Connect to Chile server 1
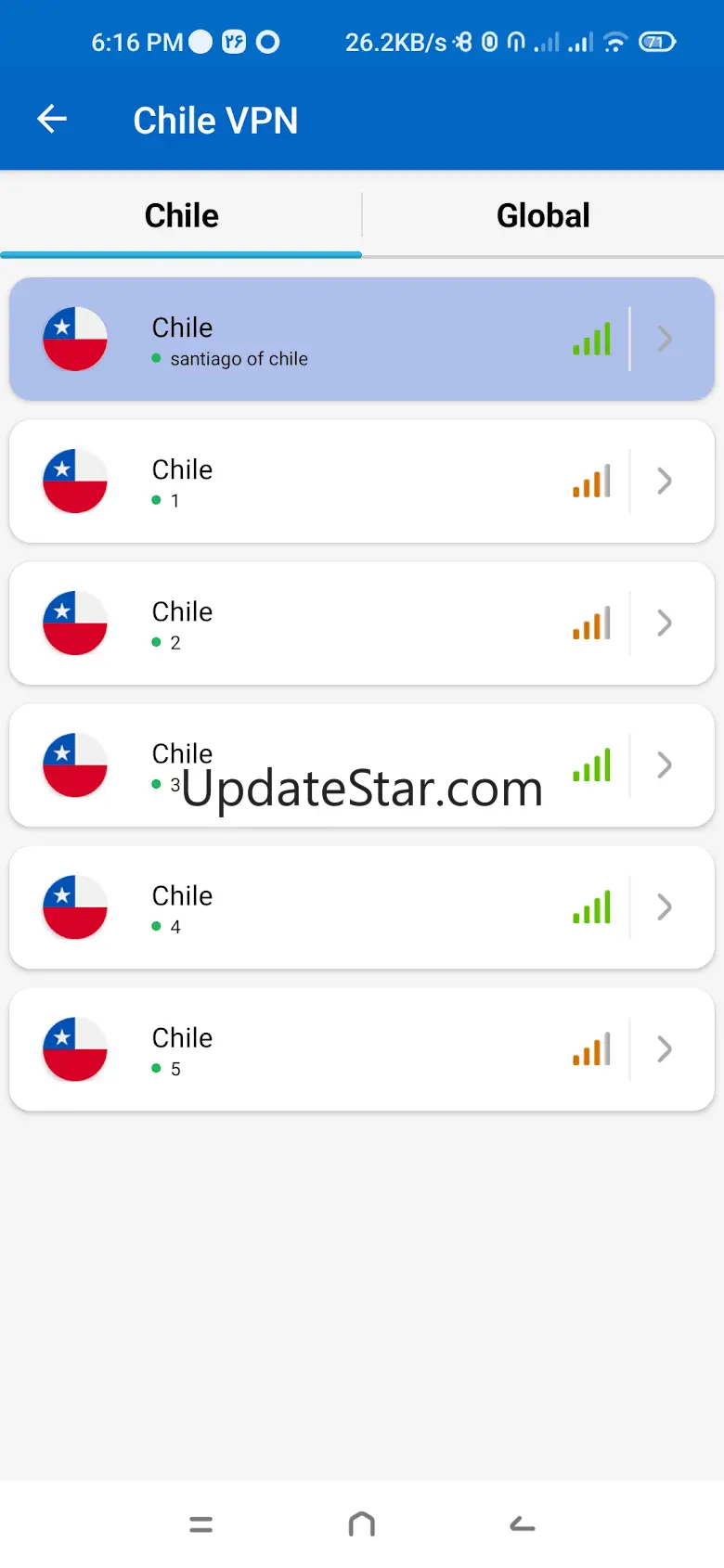 (362, 482)
